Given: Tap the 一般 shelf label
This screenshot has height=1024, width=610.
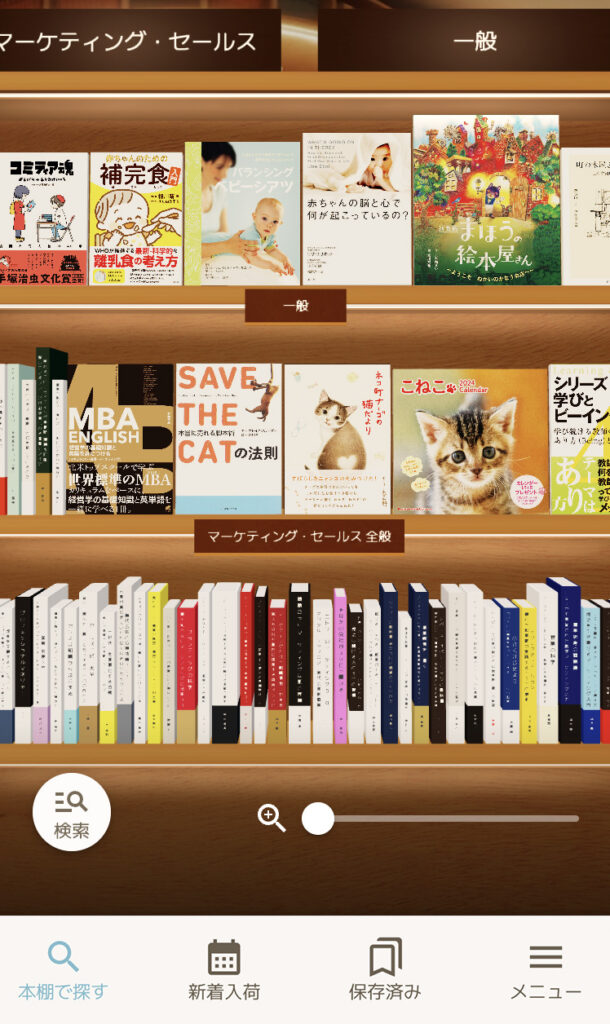Looking at the screenshot, I should (295, 306).
